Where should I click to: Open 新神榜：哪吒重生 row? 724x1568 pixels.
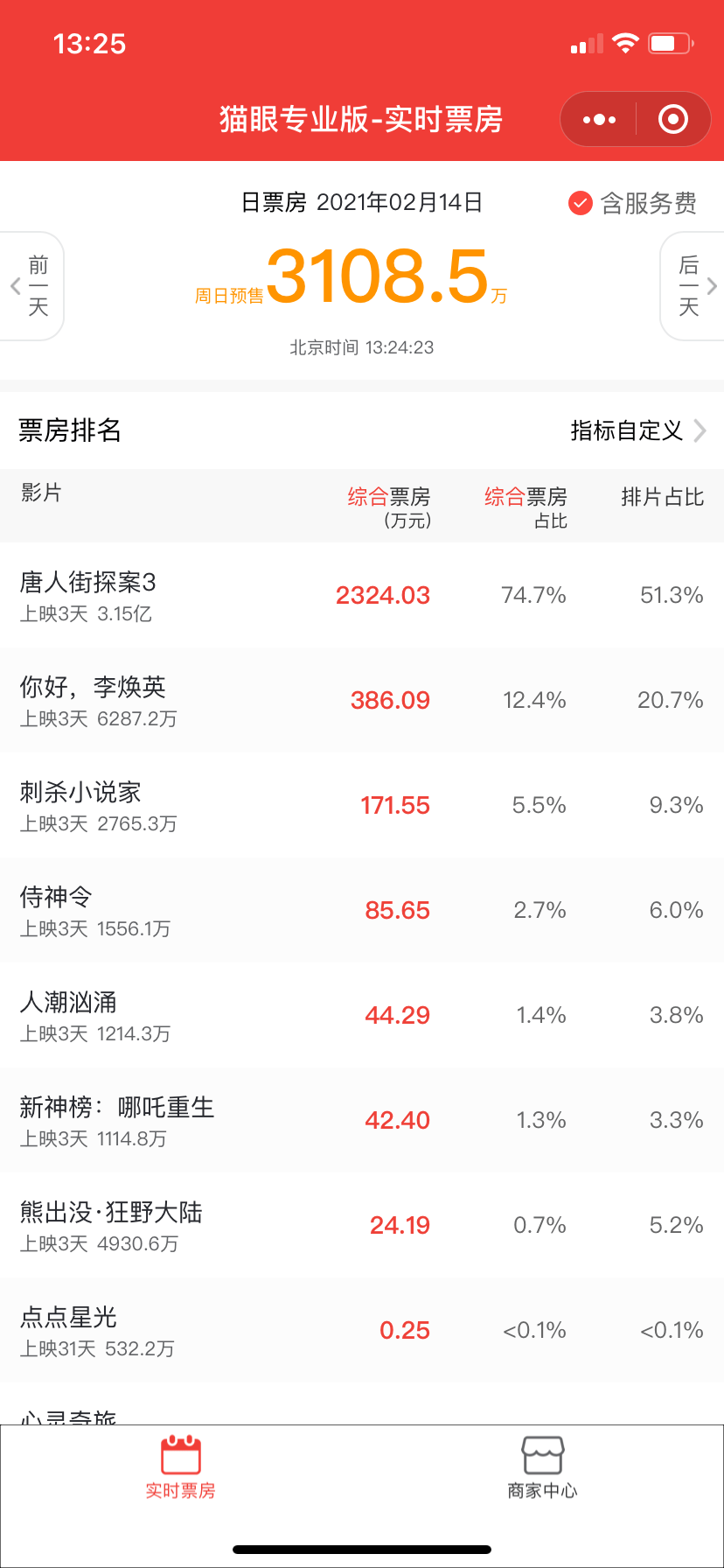coord(362,1120)
